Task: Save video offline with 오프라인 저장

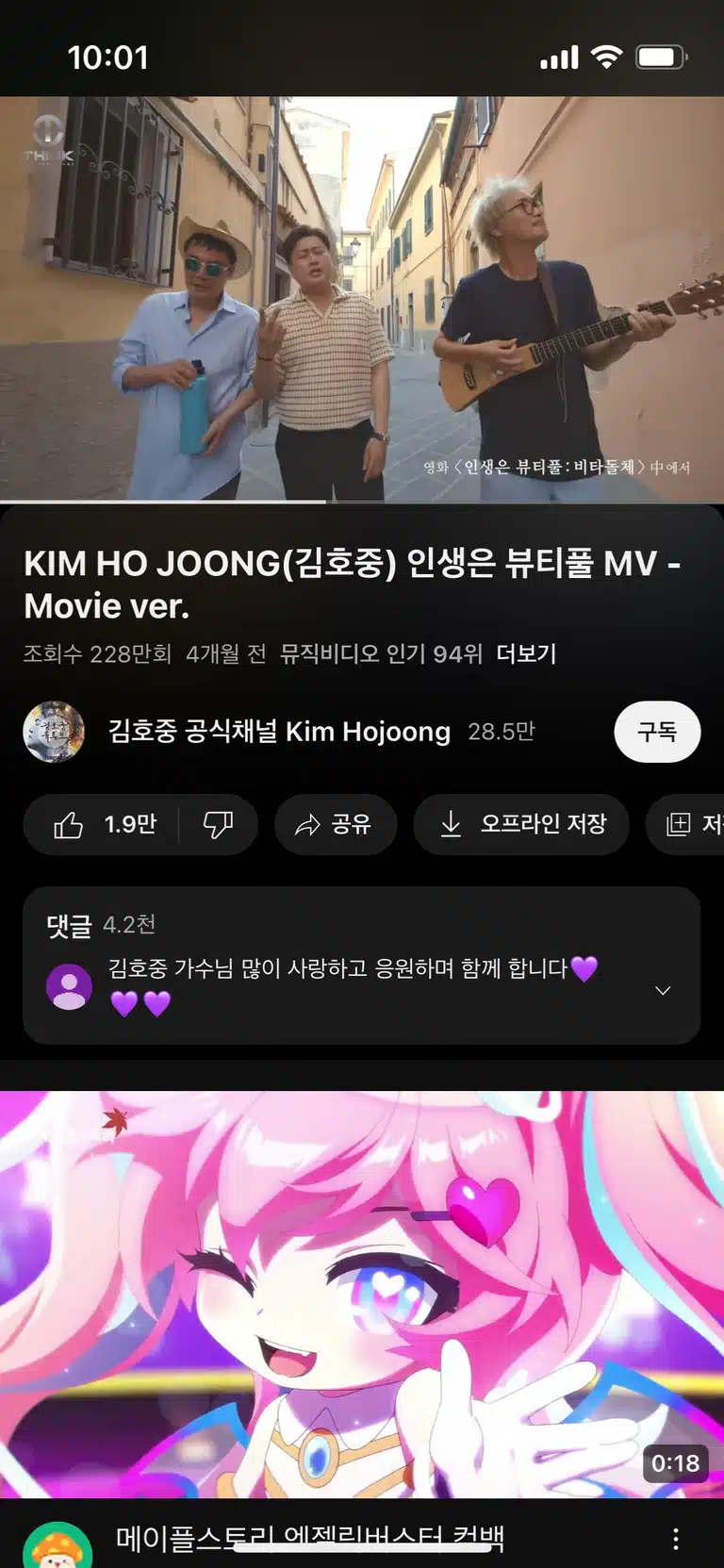Action: pos(521,825)
